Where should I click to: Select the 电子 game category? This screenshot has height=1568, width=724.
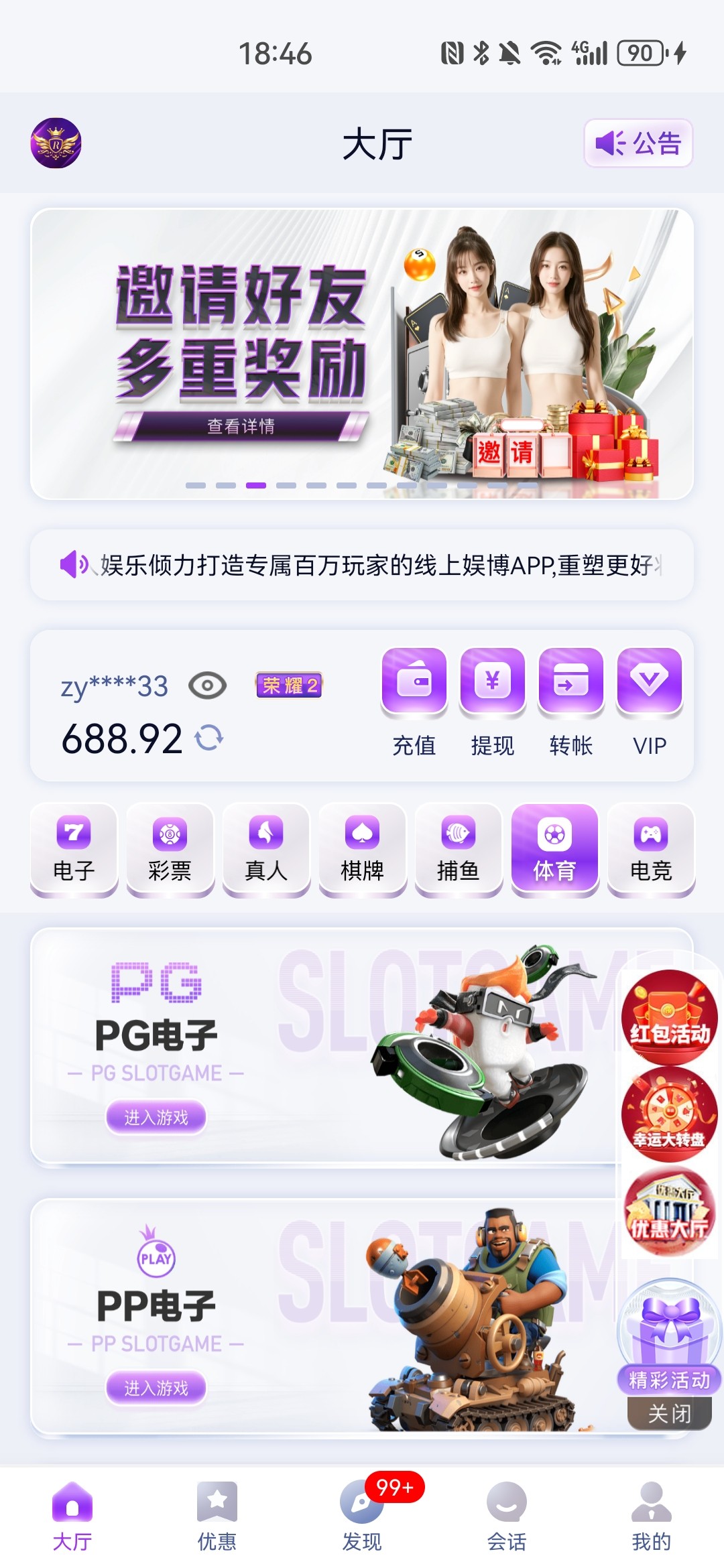coord(74,849)
